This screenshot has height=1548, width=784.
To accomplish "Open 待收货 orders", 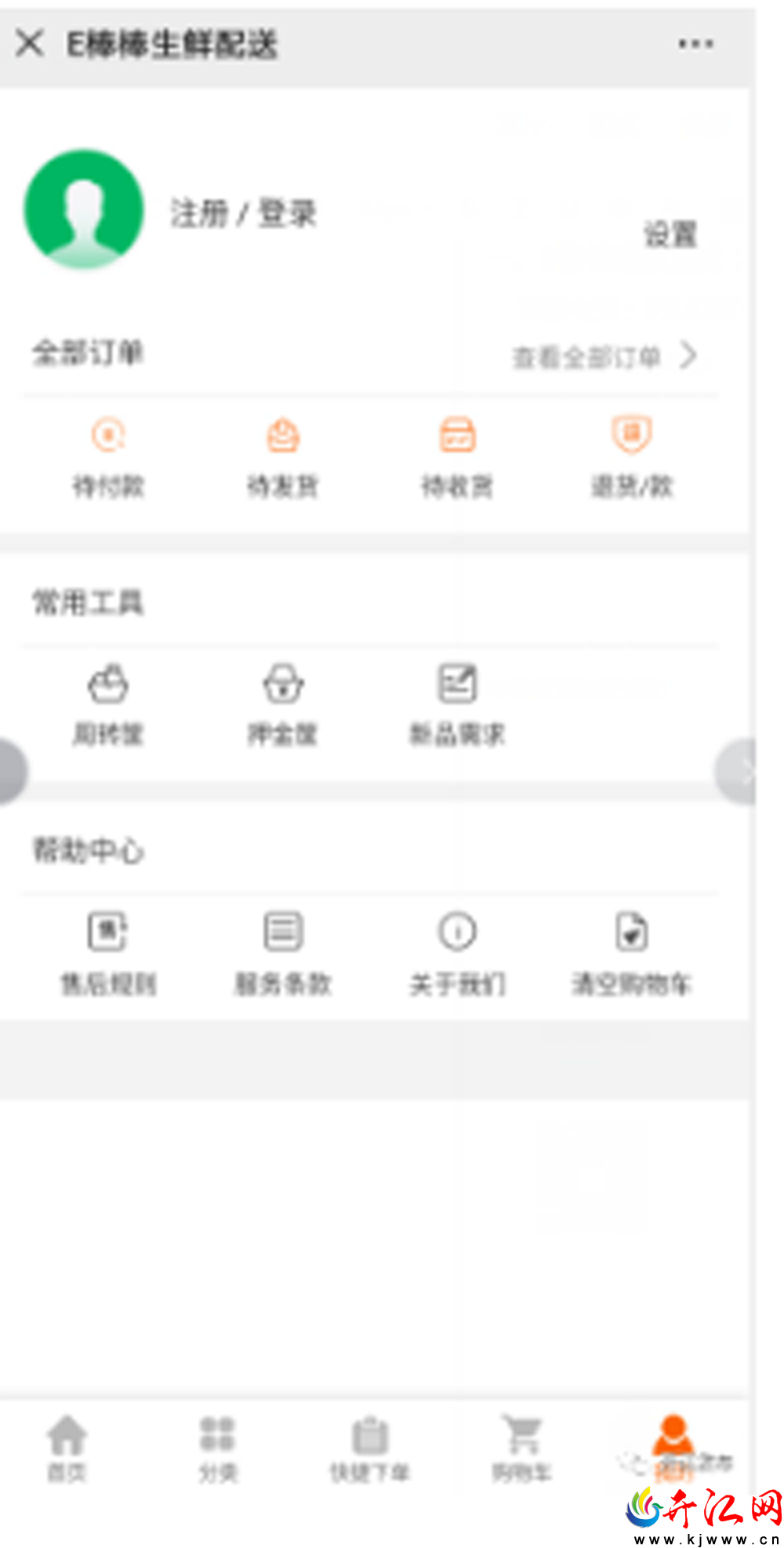I will (458, 459).
